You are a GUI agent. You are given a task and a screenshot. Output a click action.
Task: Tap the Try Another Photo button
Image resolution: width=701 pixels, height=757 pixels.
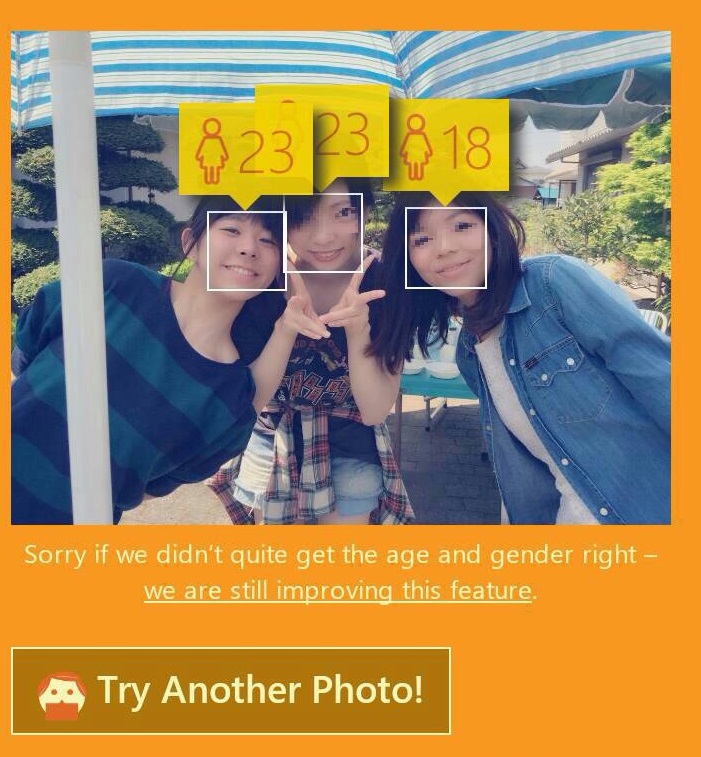(231, 691)
